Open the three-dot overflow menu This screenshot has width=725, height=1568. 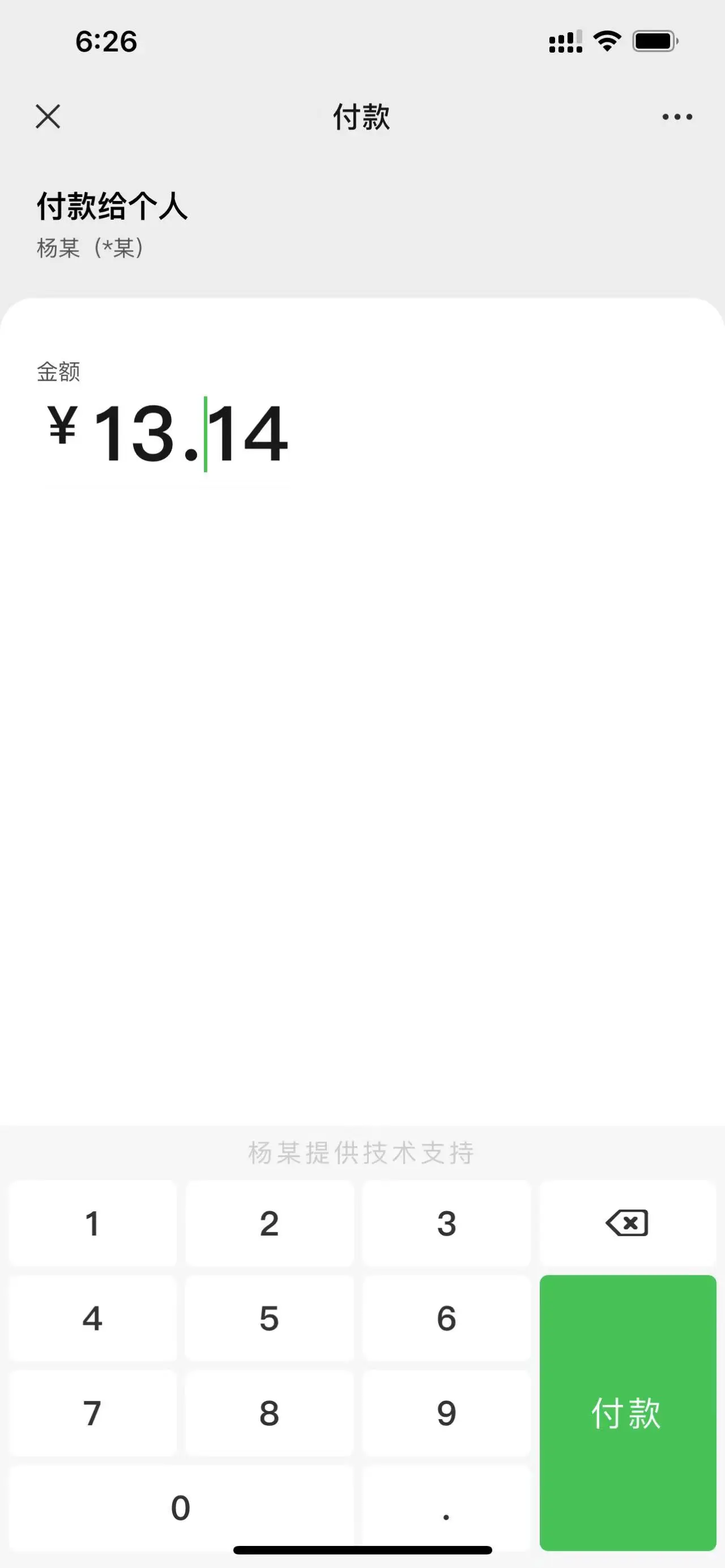point(677,117)
